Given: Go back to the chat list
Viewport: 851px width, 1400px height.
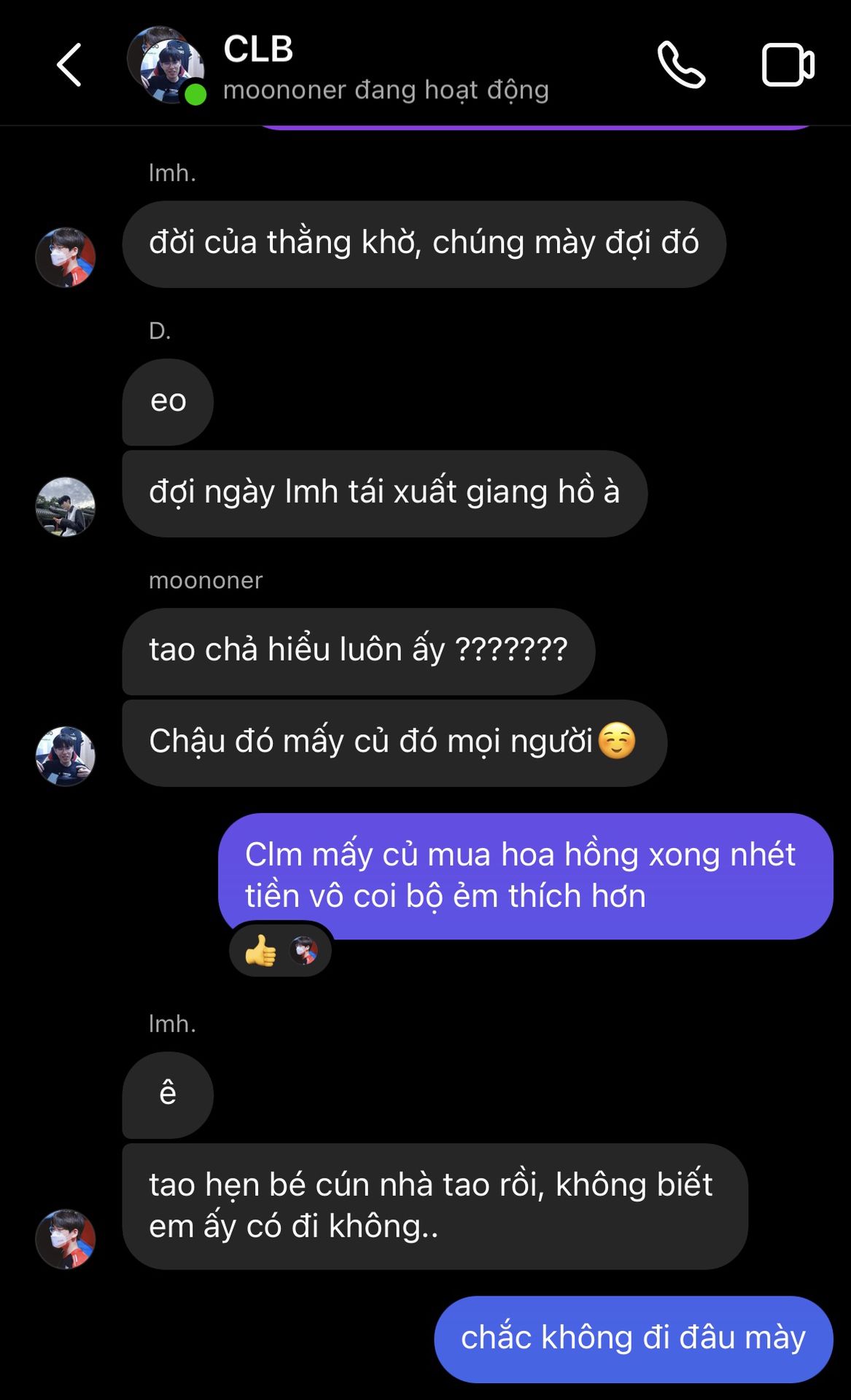Looking at the screenshot, I should (69, 65).
